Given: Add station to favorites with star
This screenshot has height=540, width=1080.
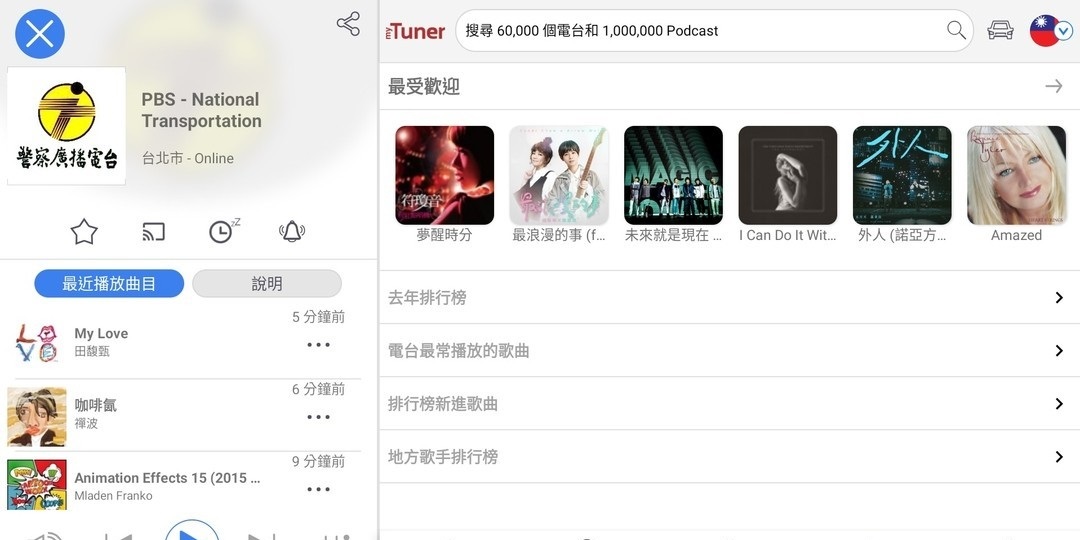Looking at the screenshot, I should 84,232.
